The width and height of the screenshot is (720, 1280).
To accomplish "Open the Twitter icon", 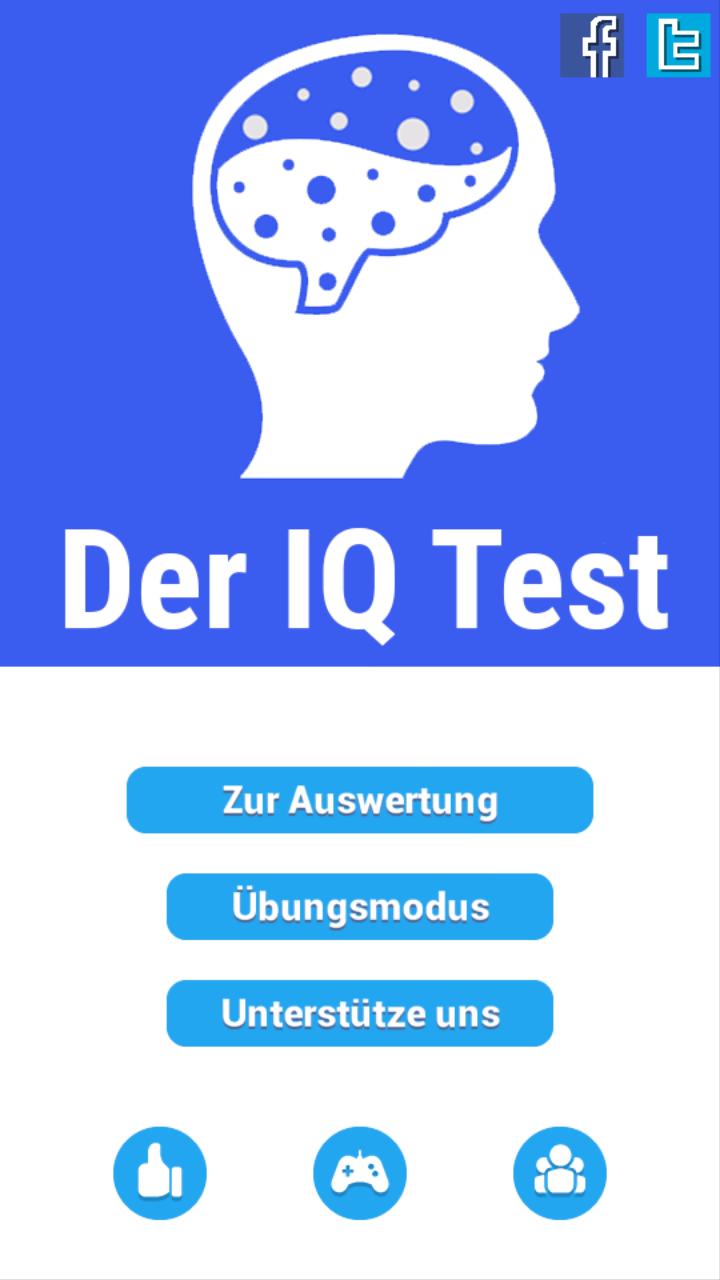I will (678, 46).
